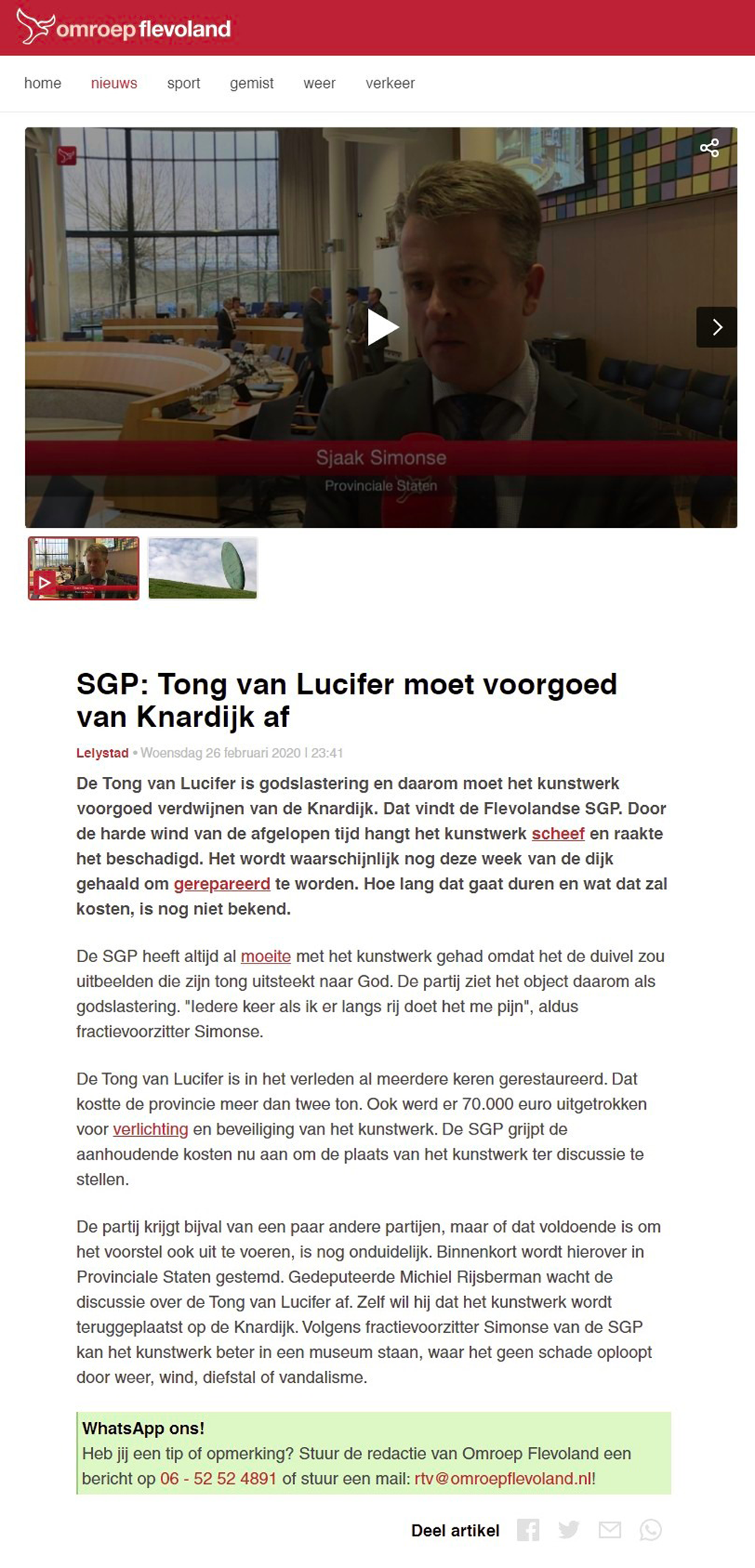Follow the 'gerepareerd' link
Image resolution: width=755 pixels, height=1568 pixels.
(x=222, y=884)
